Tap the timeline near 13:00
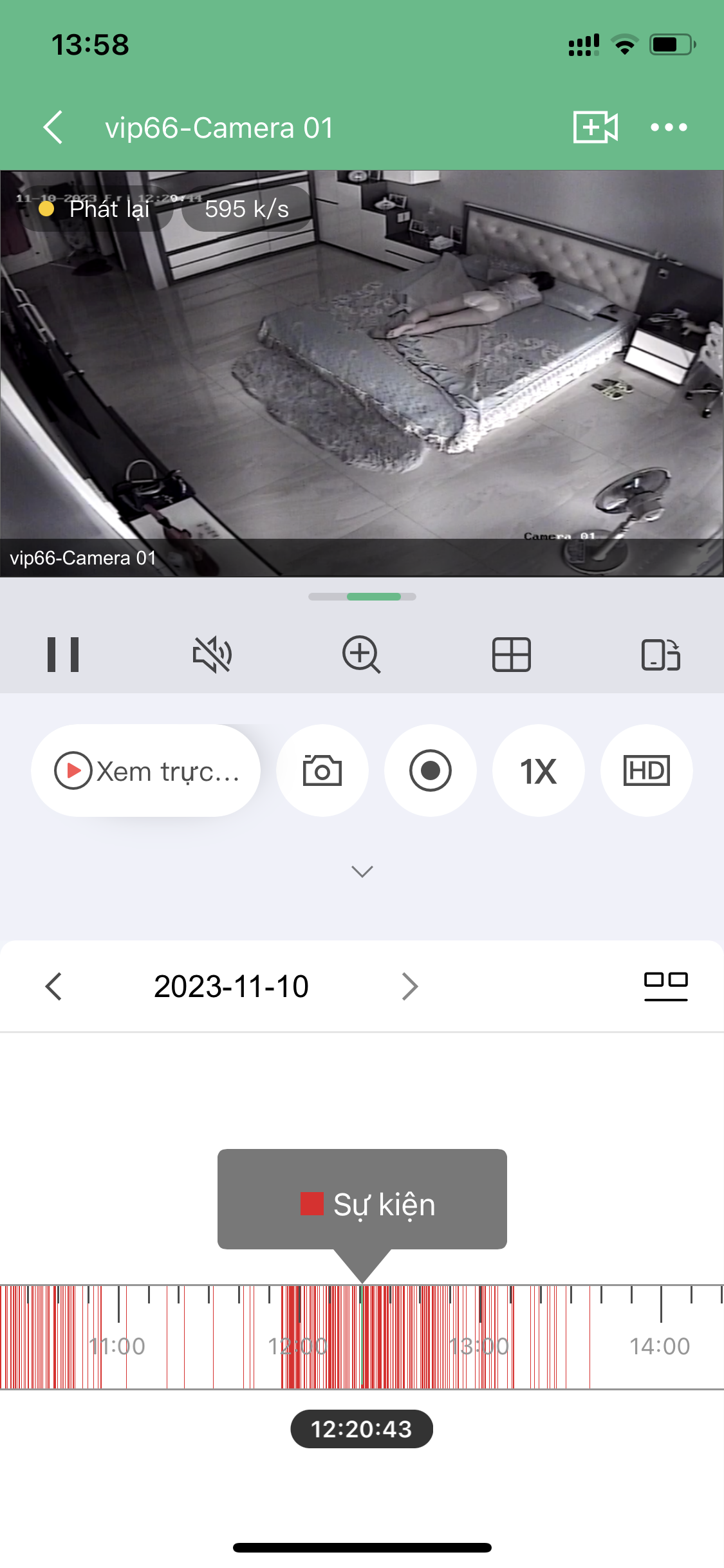 [x=479, y=1338]
